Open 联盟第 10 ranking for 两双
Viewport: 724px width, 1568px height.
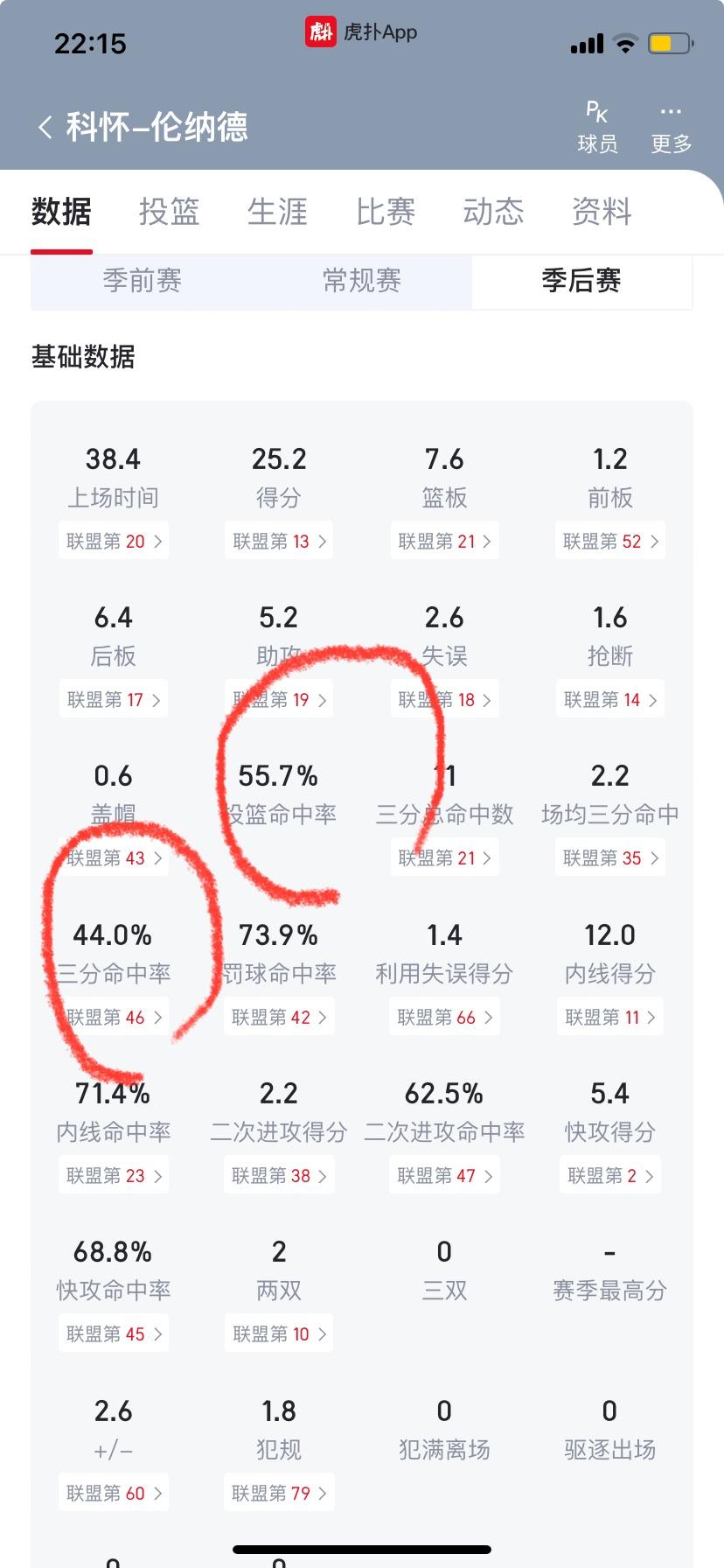(x=279, y=1334)
